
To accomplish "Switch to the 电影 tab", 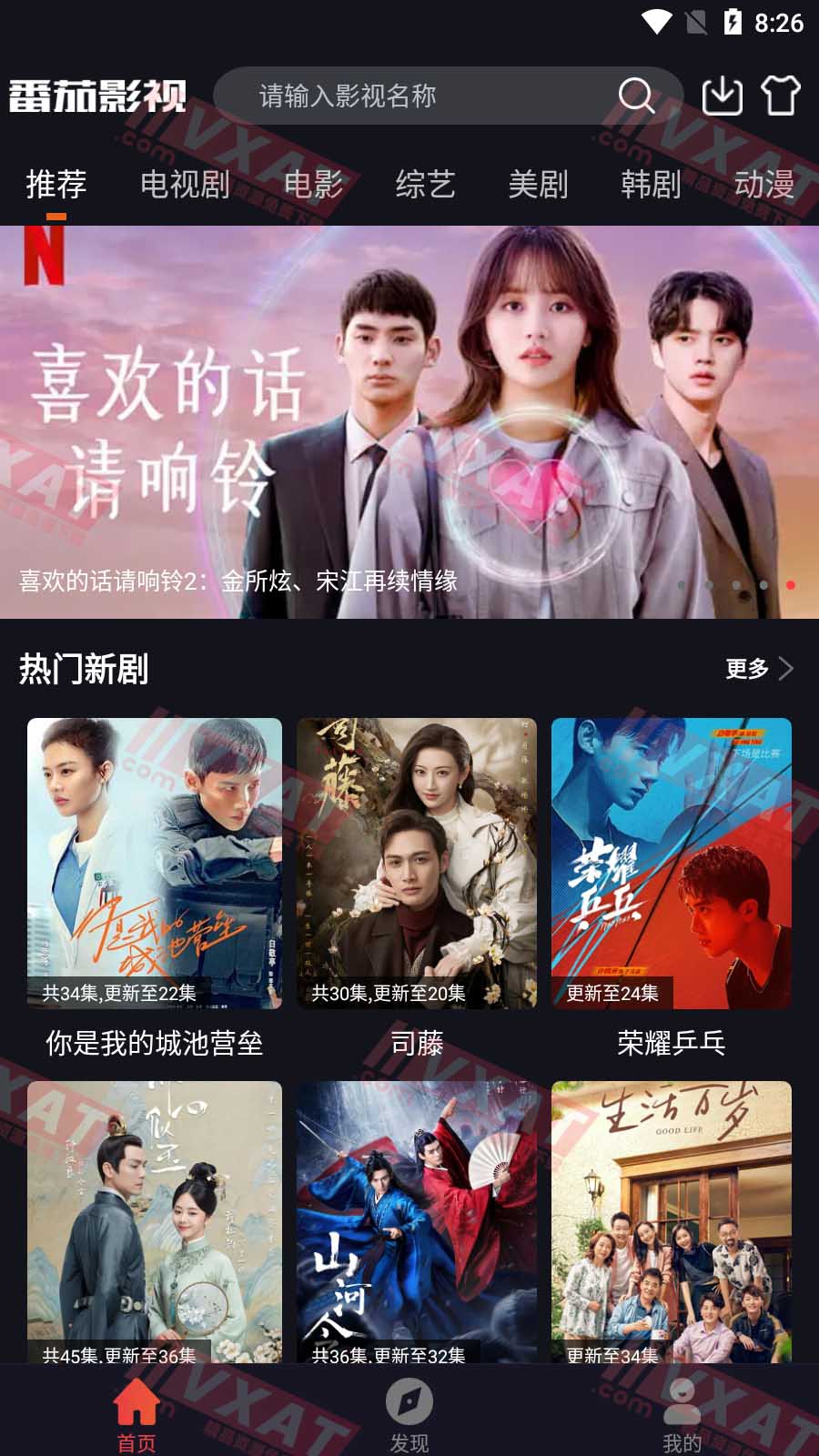I will 313,184.
